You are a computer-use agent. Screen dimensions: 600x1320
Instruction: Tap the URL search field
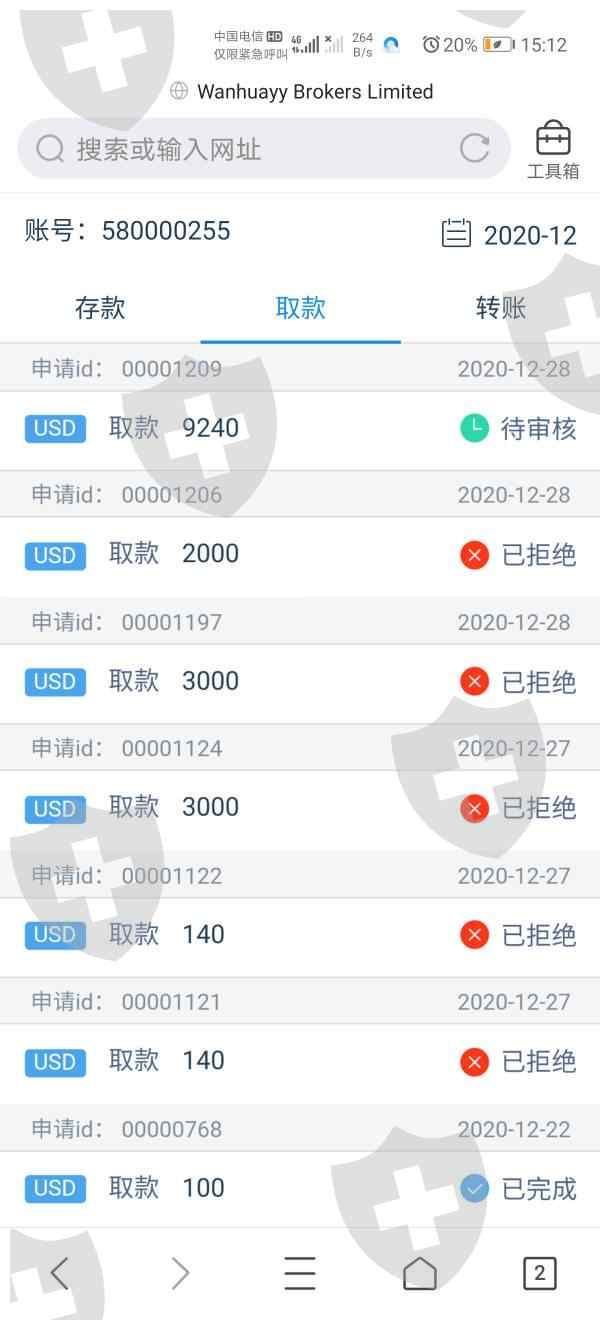[264, 149]
